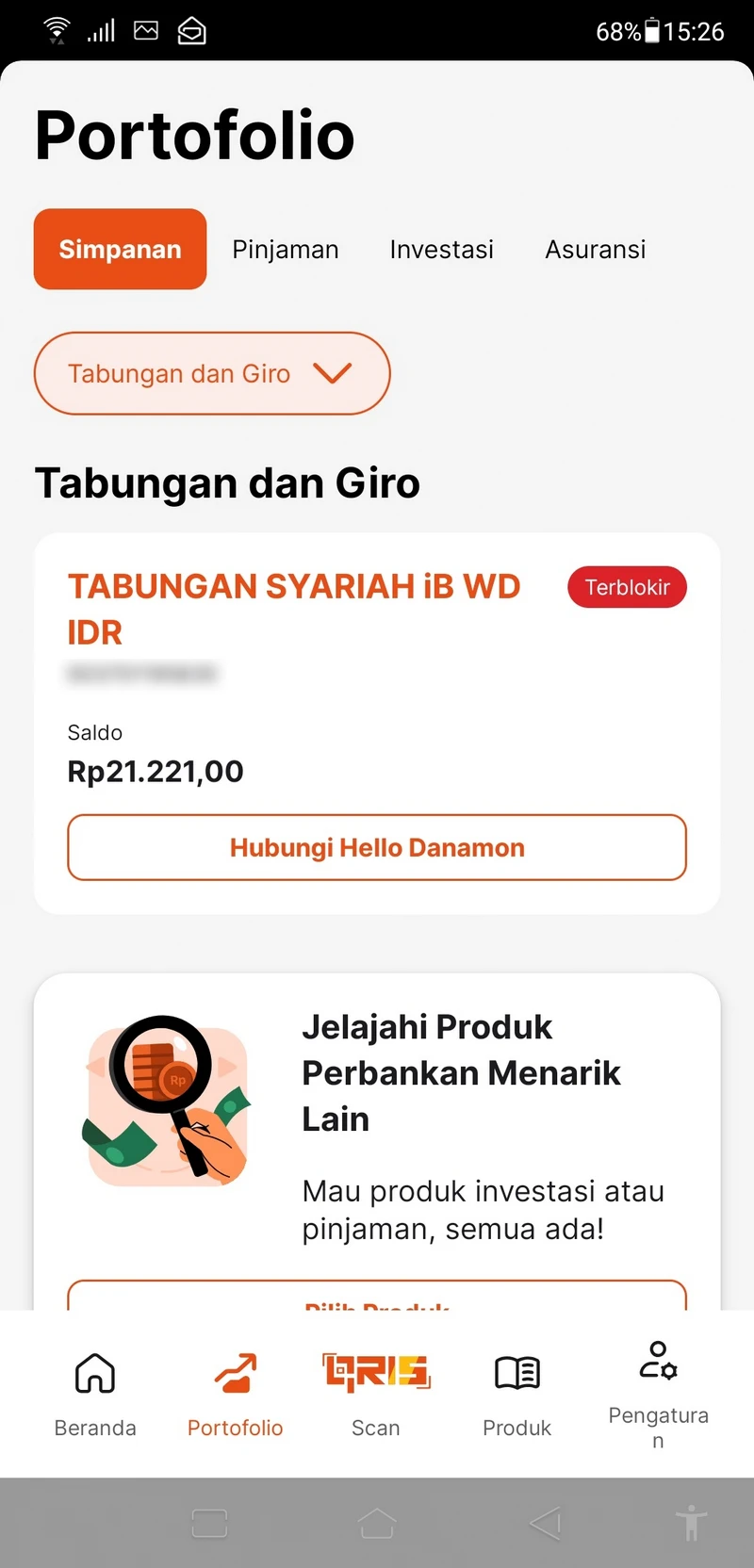Tap the system back button
754x1568 pixels.
coord(546,1523)
